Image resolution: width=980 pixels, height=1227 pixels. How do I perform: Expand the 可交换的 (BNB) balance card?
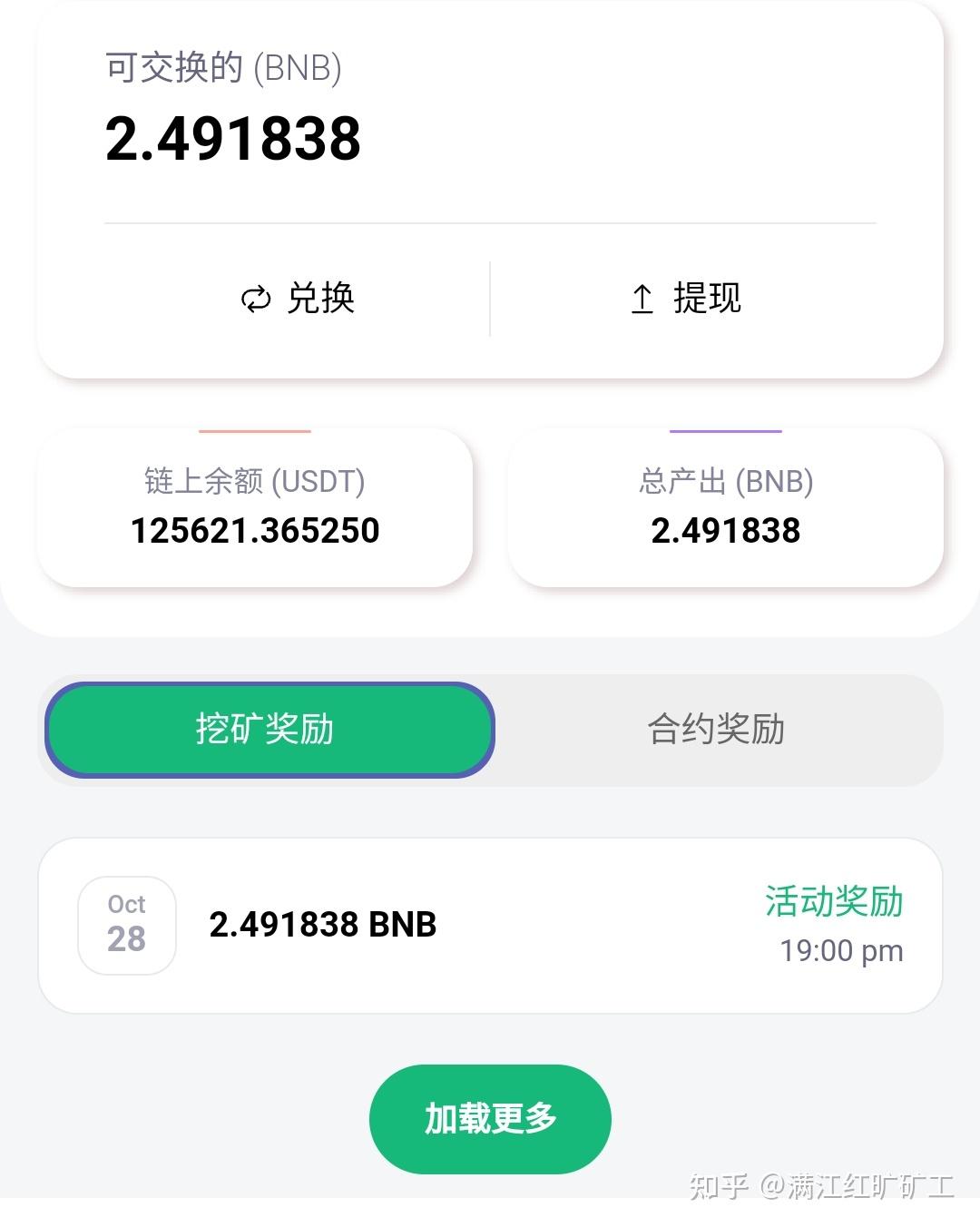click(x=490, y=182)
